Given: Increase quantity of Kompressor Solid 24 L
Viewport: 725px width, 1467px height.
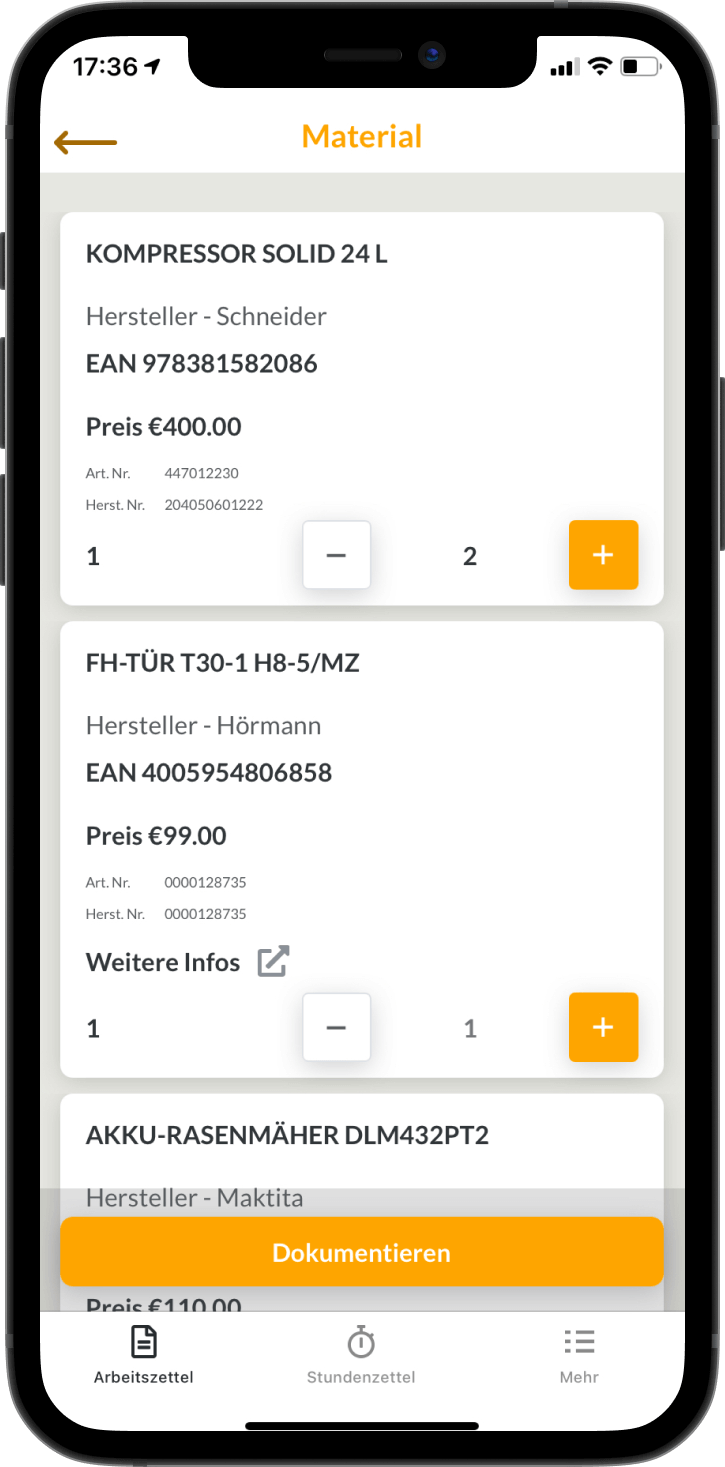Looking at the screenshot, I should pos(603,555).
